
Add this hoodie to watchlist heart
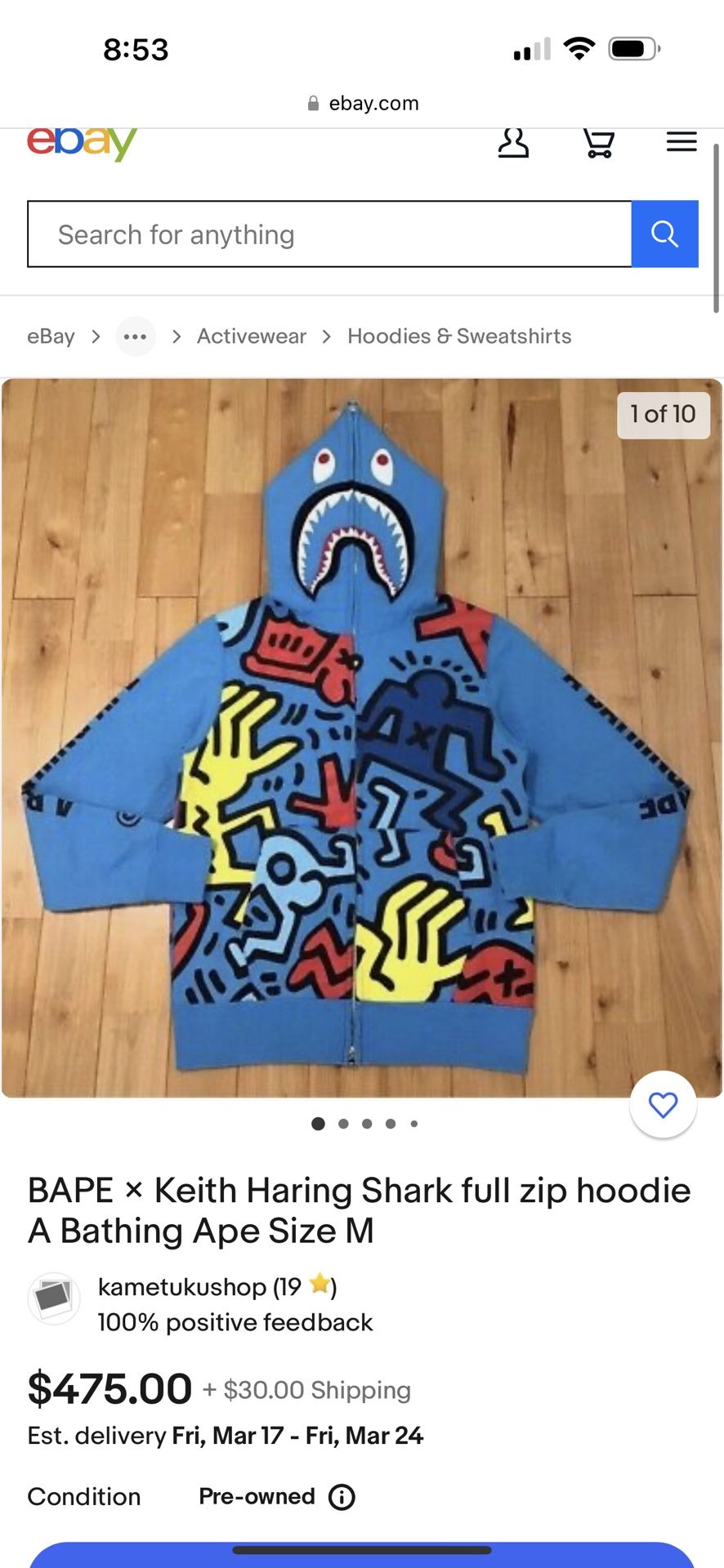coord(663,1104)
